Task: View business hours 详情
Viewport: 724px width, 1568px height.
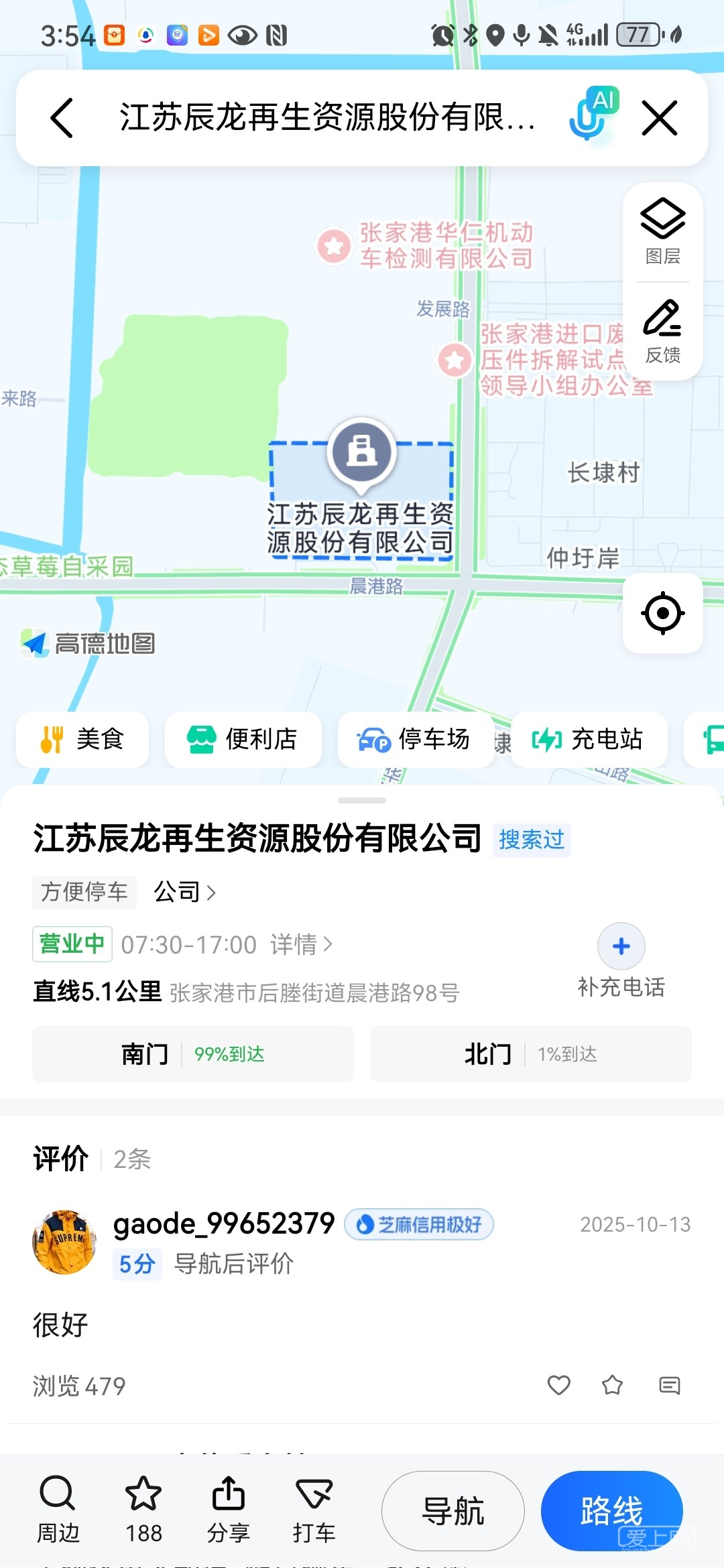Action: coord(300,945)
